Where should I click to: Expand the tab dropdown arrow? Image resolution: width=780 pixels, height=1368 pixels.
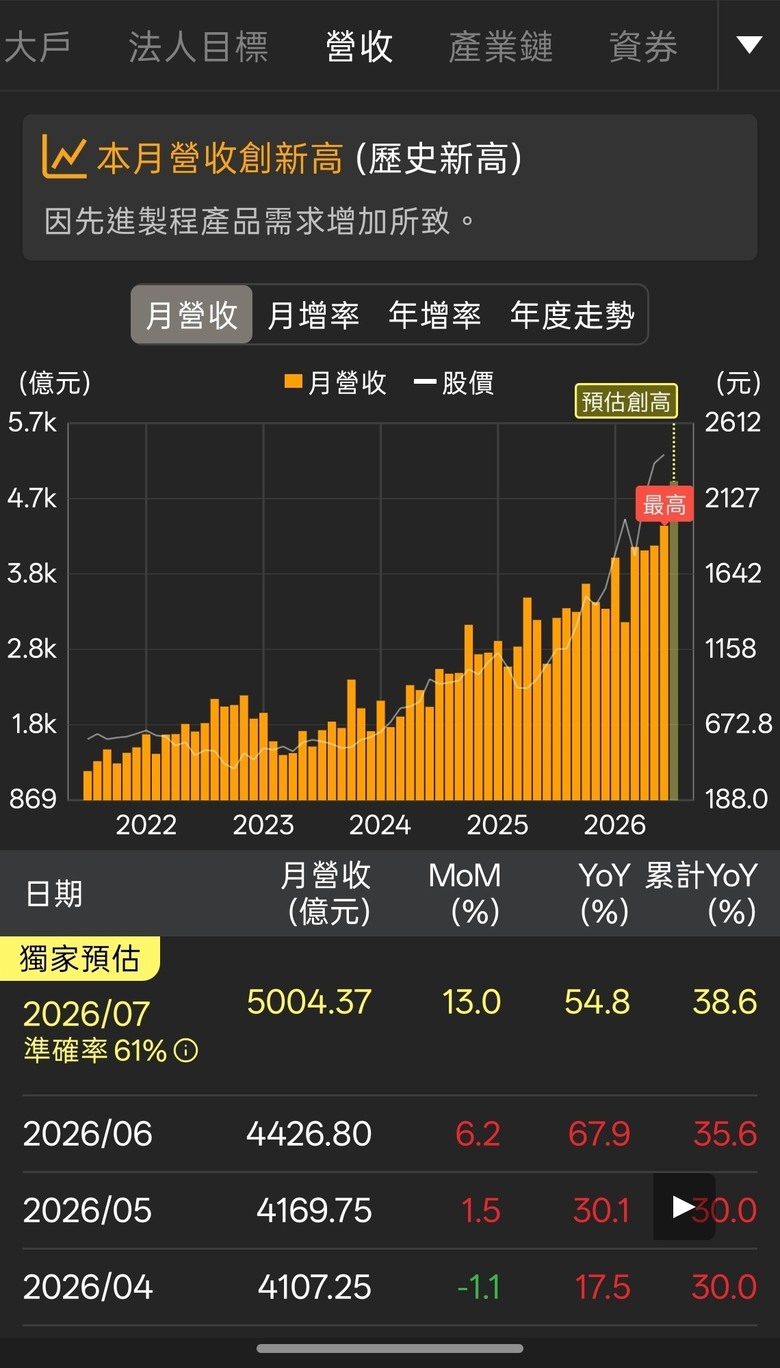749,45
